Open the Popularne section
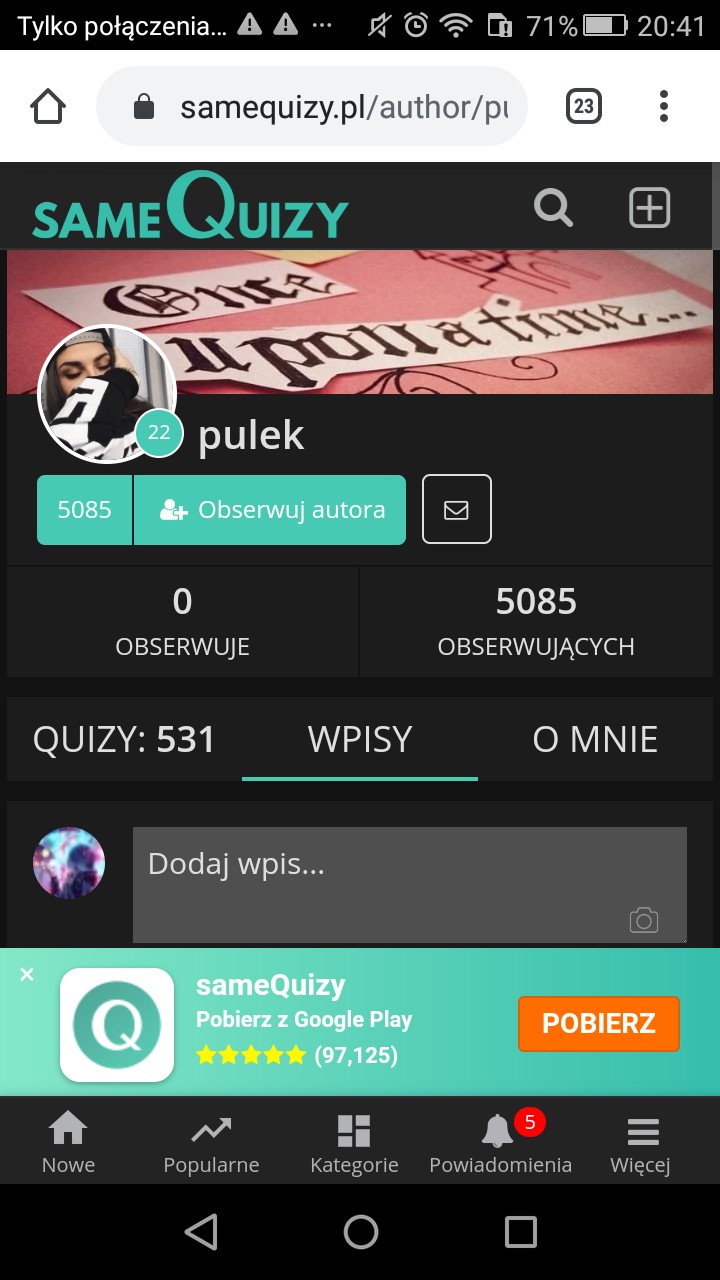This screenshot has width=720, height=1280. 211,1144
